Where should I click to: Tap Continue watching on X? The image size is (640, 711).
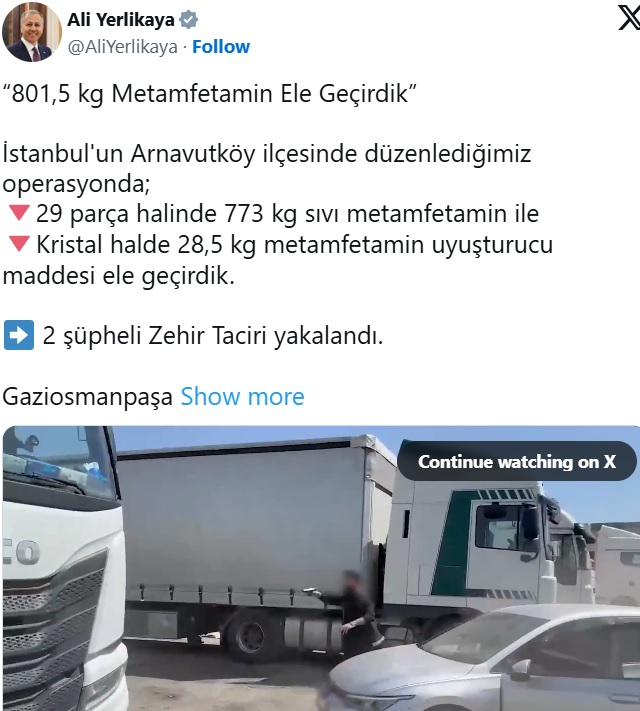click(516, 462)
